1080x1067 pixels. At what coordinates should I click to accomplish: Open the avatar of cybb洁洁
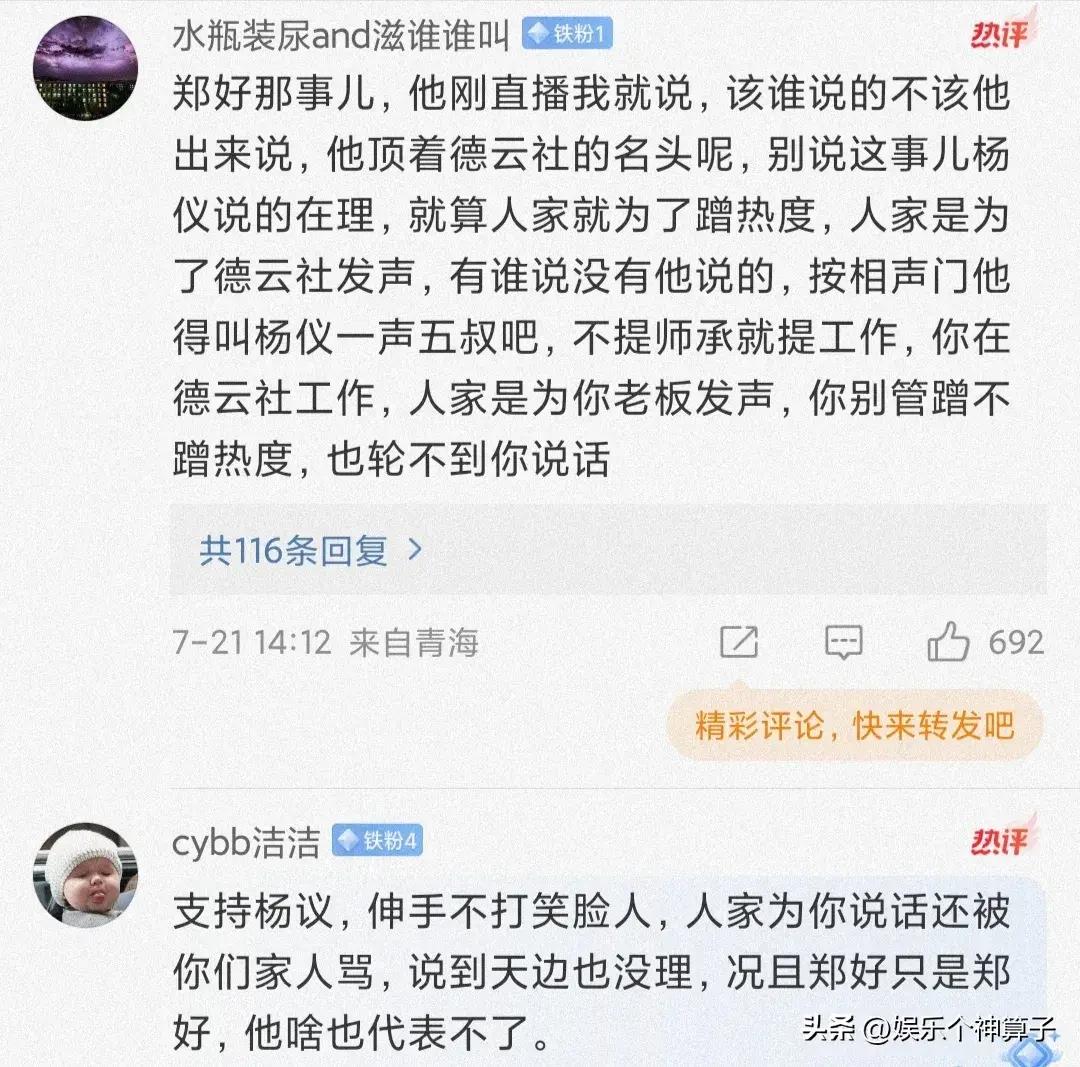pyautogui.click(x=85, y=874)
